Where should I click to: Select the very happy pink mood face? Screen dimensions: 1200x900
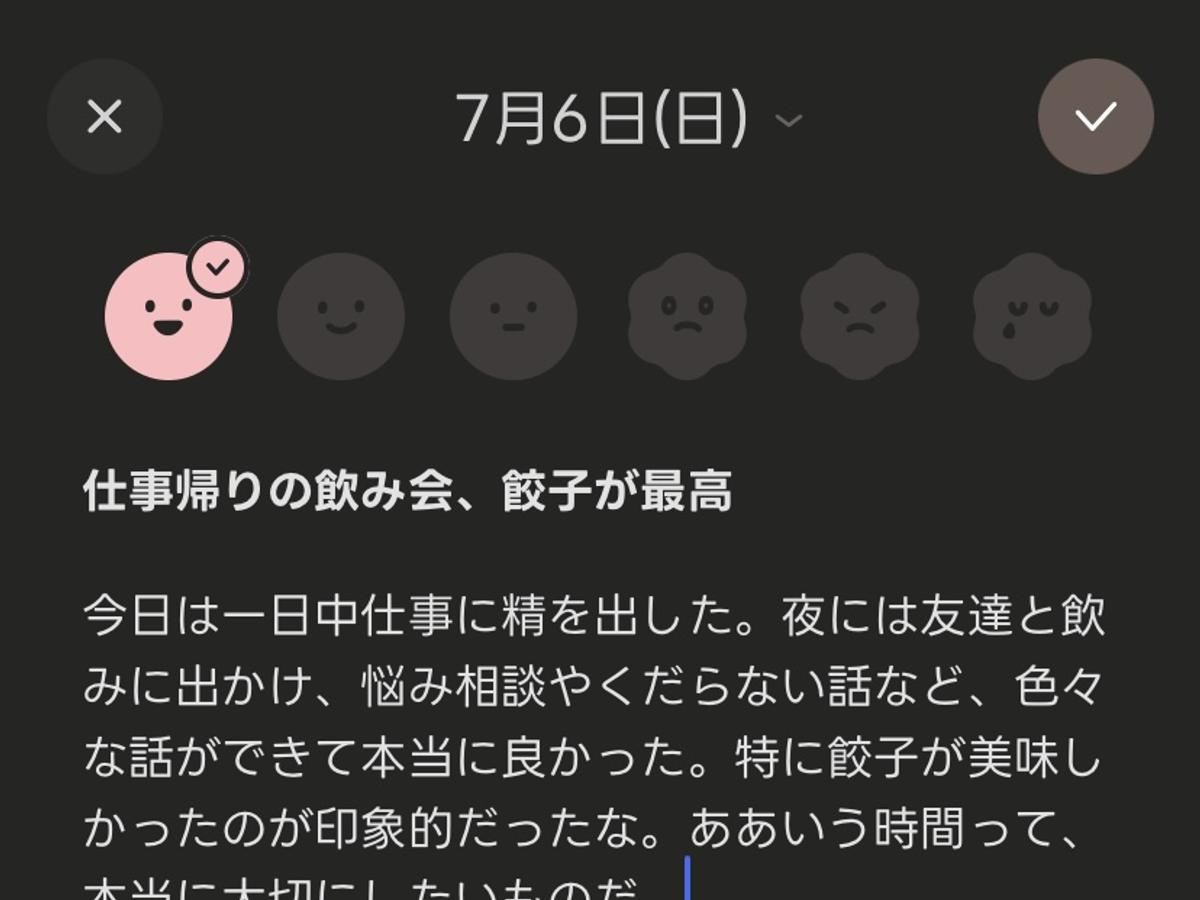169,316
